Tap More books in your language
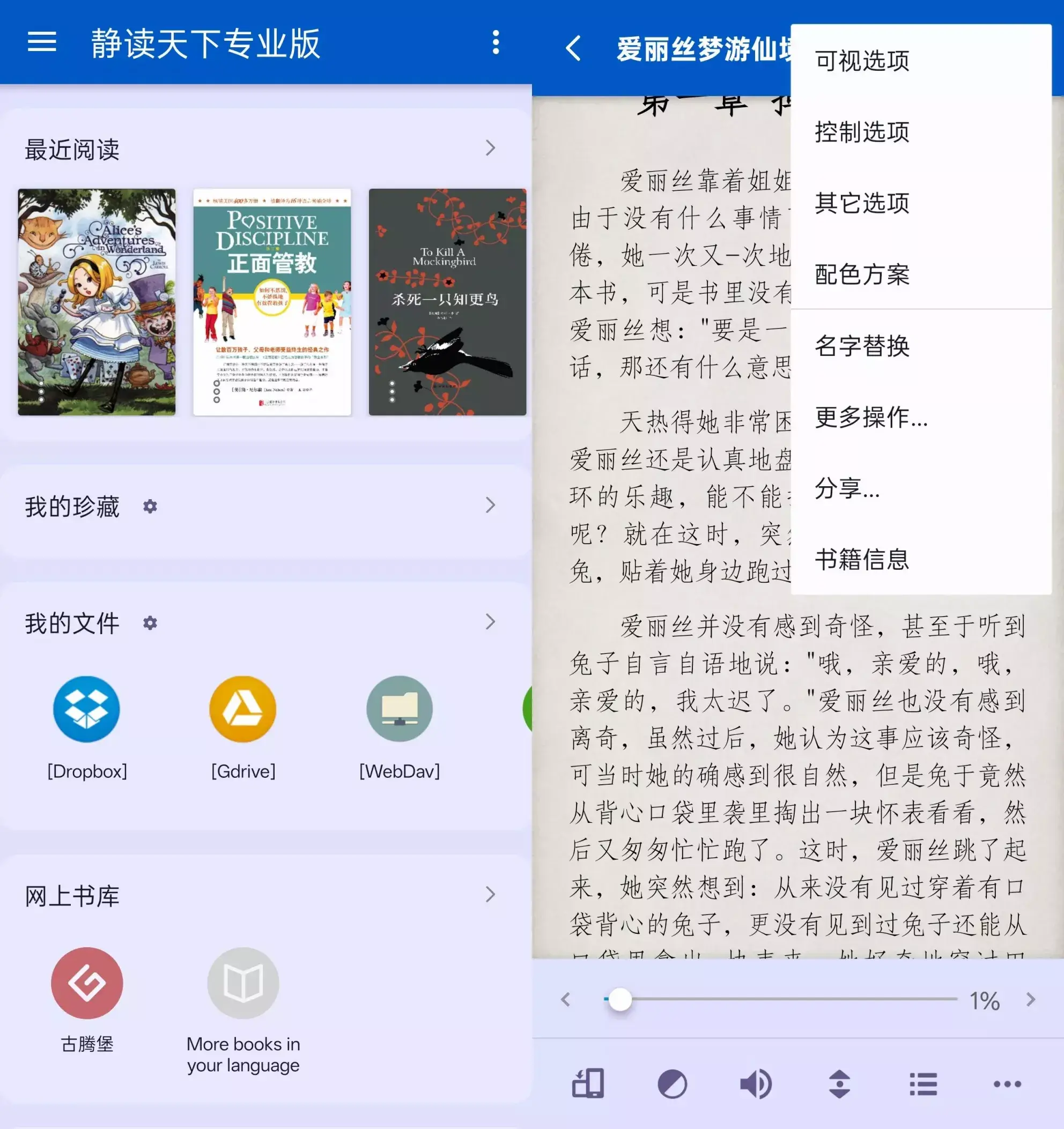1064x1129 pixels. [x=243, y=983]
